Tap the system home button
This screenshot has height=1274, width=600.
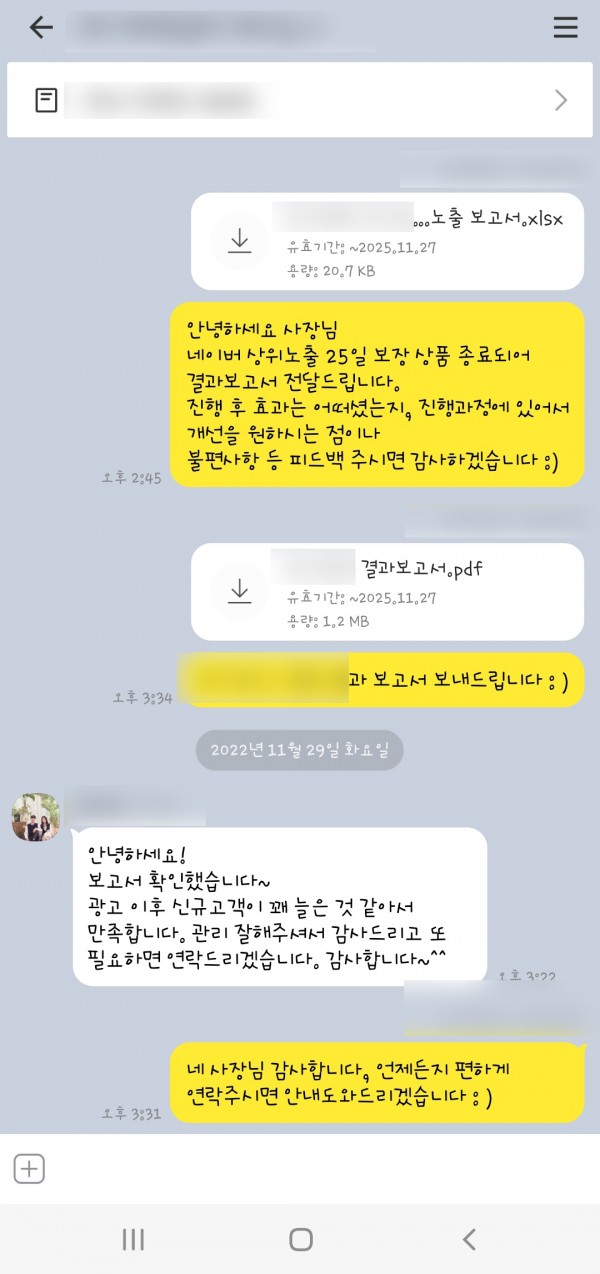[x=300, y=1240]
